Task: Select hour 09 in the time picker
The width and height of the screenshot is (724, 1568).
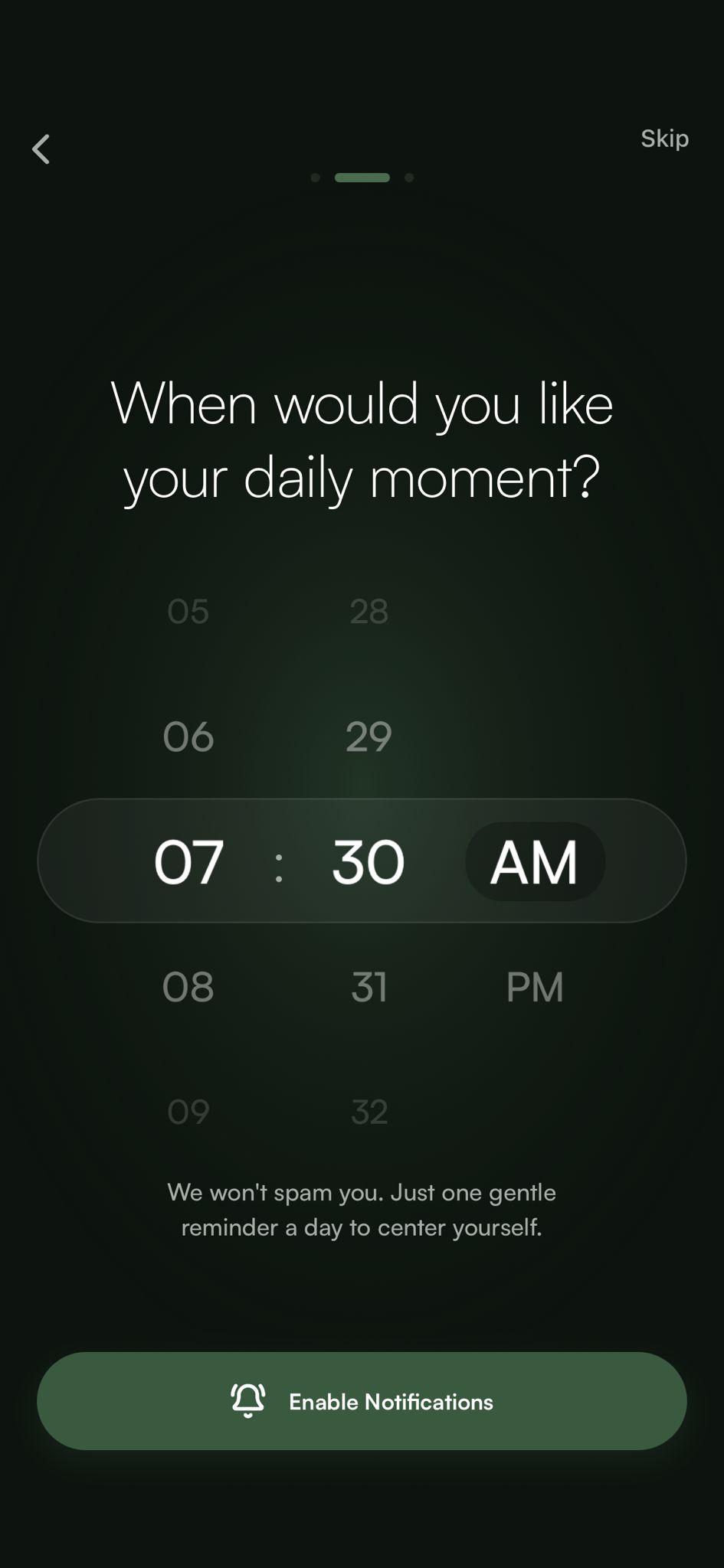Action: [190, 1112]
